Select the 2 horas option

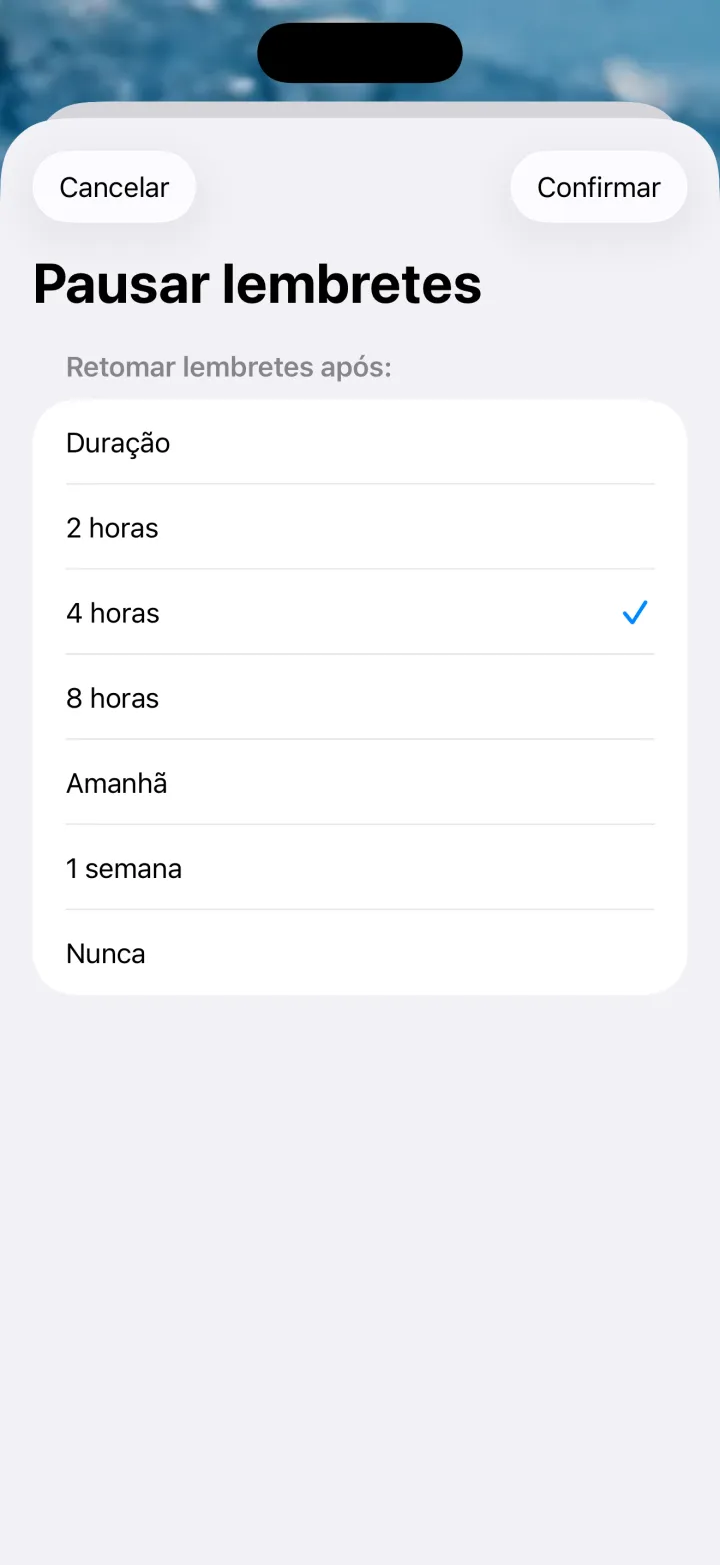point(360,527)
